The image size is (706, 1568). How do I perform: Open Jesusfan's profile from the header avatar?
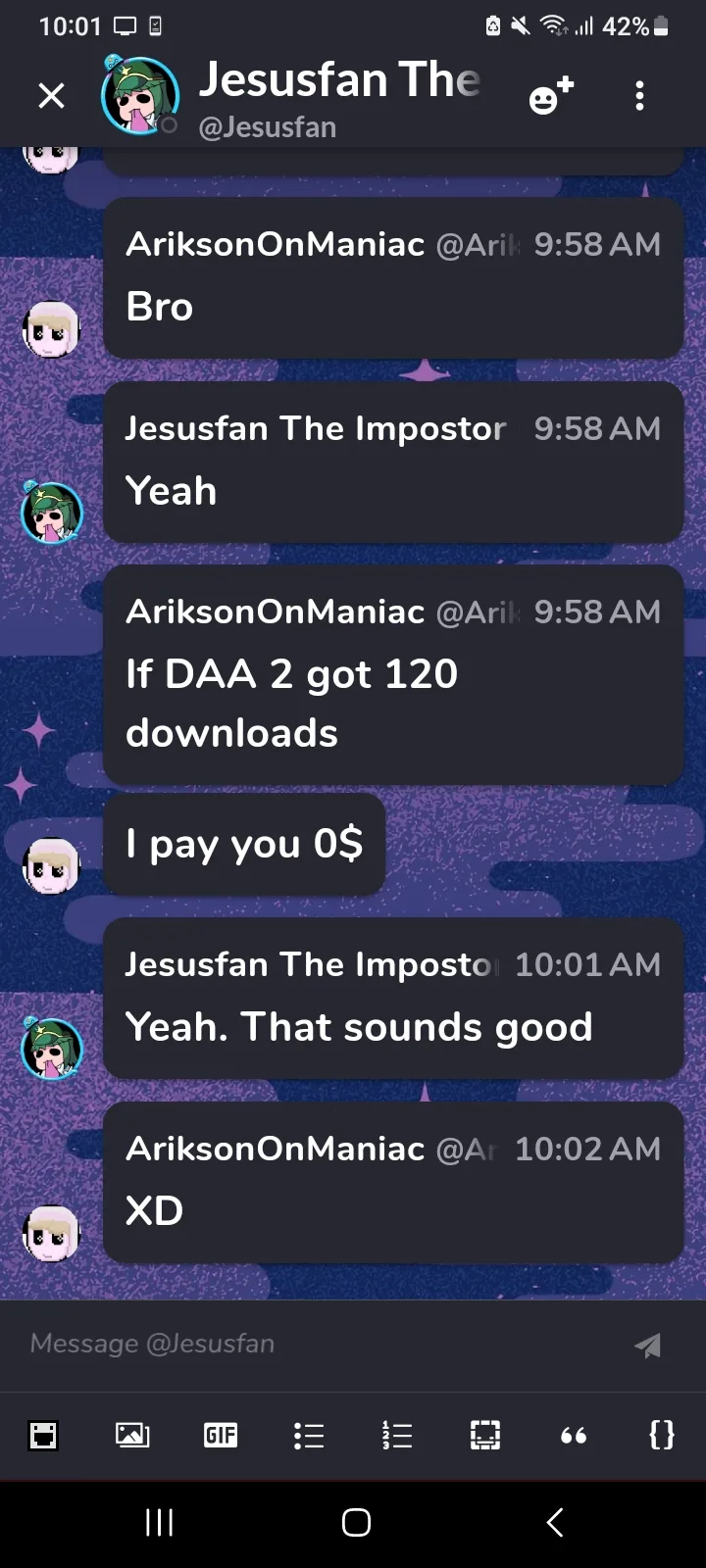[x=140, y=96]
